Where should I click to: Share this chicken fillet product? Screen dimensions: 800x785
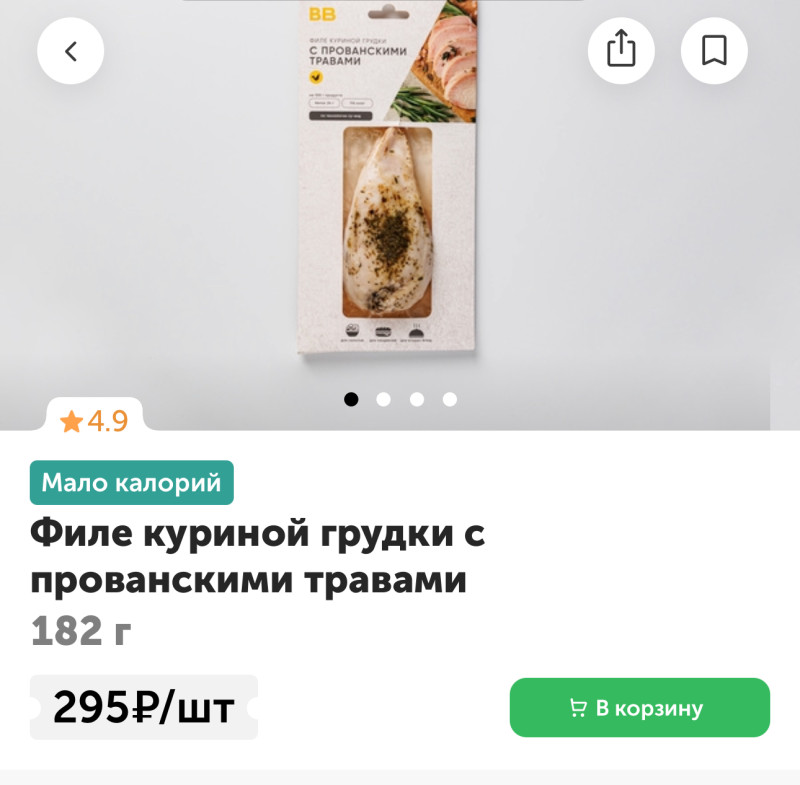(x=621, y=50)
